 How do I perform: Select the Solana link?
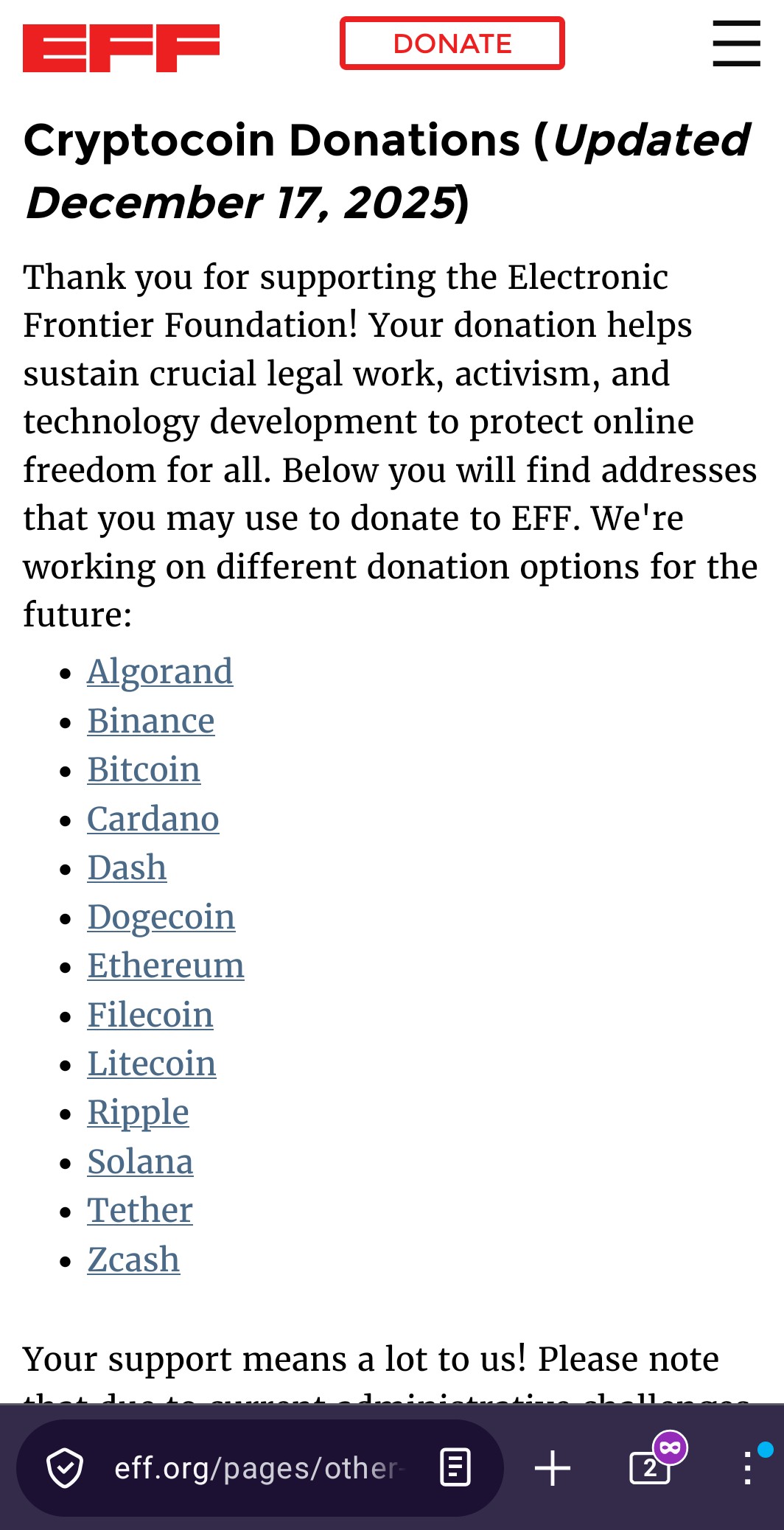(x=140, y=1162)
